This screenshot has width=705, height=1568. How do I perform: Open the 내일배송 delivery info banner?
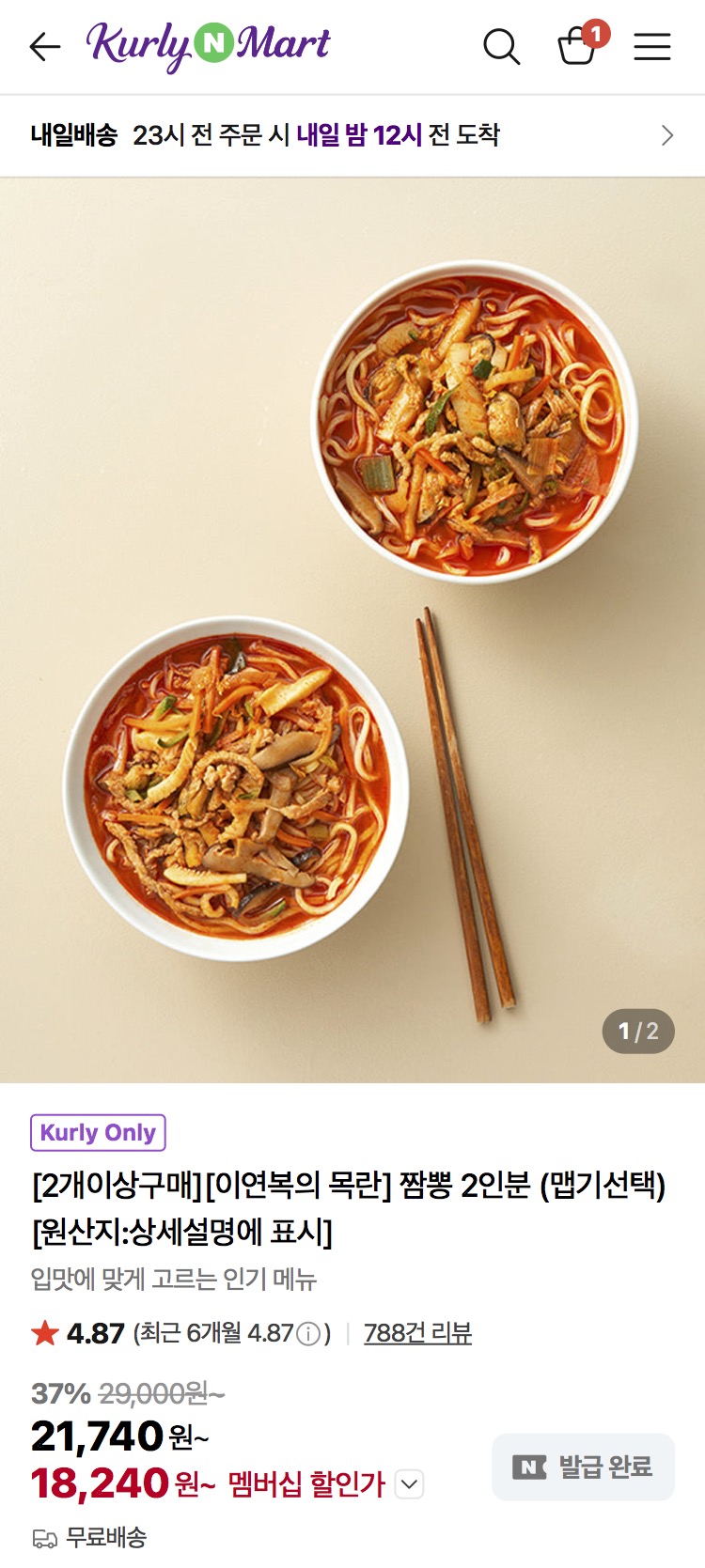click(352, 135)
